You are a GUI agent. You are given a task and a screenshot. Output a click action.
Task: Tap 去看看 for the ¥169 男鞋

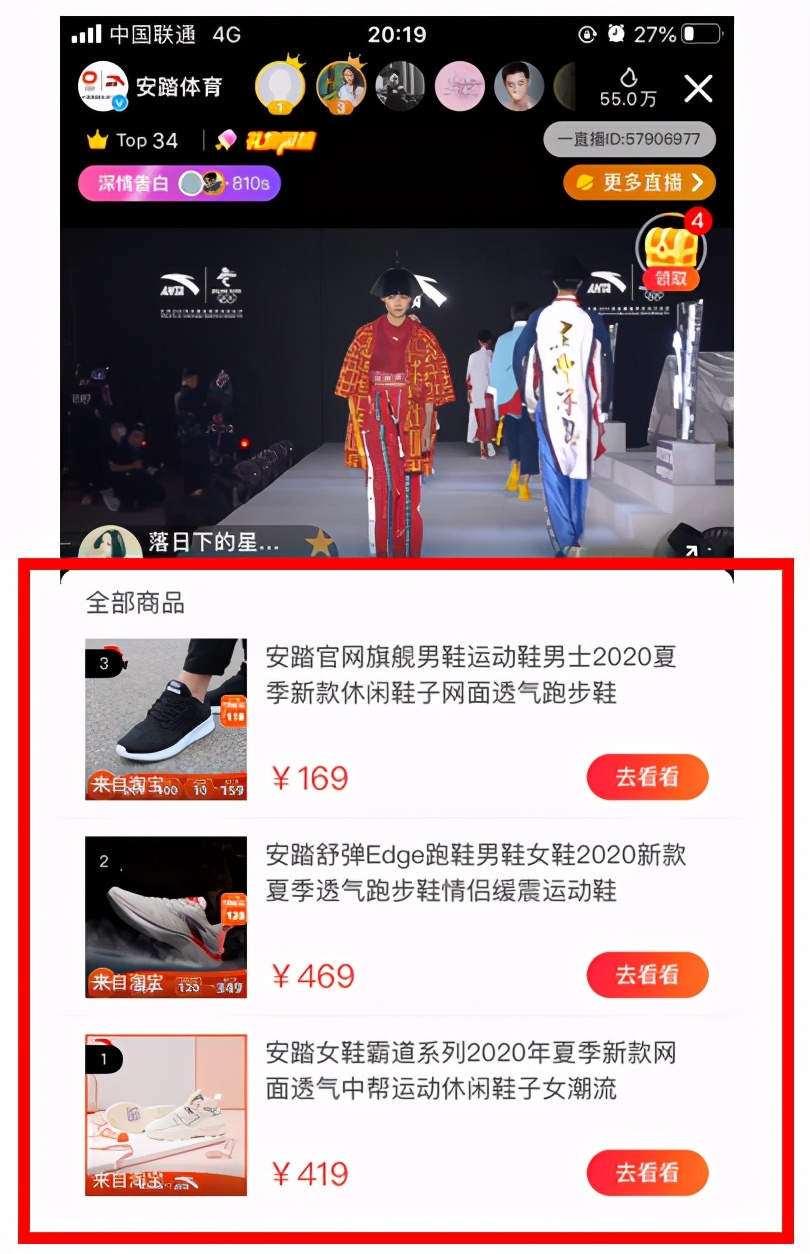click(x=647, y=777)
